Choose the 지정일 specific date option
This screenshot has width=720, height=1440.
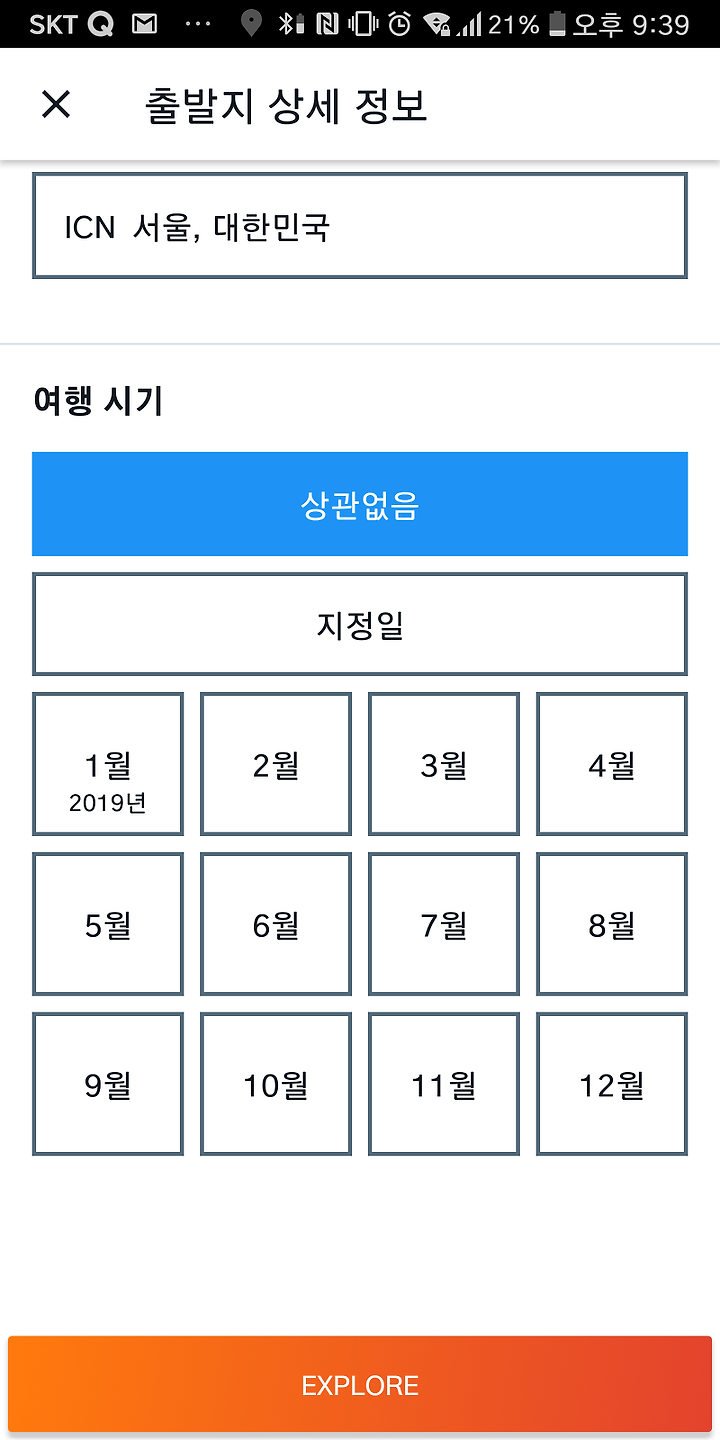pos(360,625)
